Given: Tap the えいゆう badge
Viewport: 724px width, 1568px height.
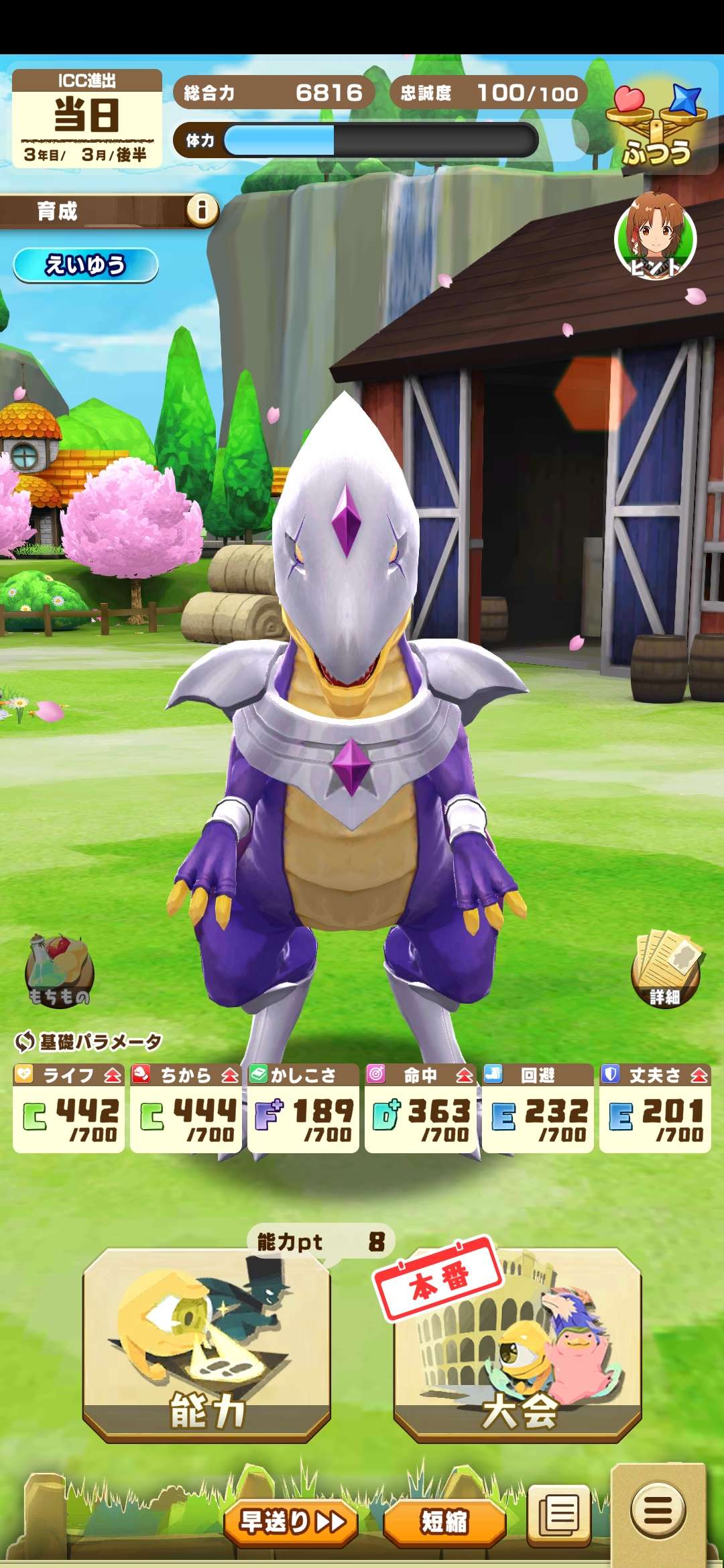Looking at the screenshot, I should coord(86,265).
